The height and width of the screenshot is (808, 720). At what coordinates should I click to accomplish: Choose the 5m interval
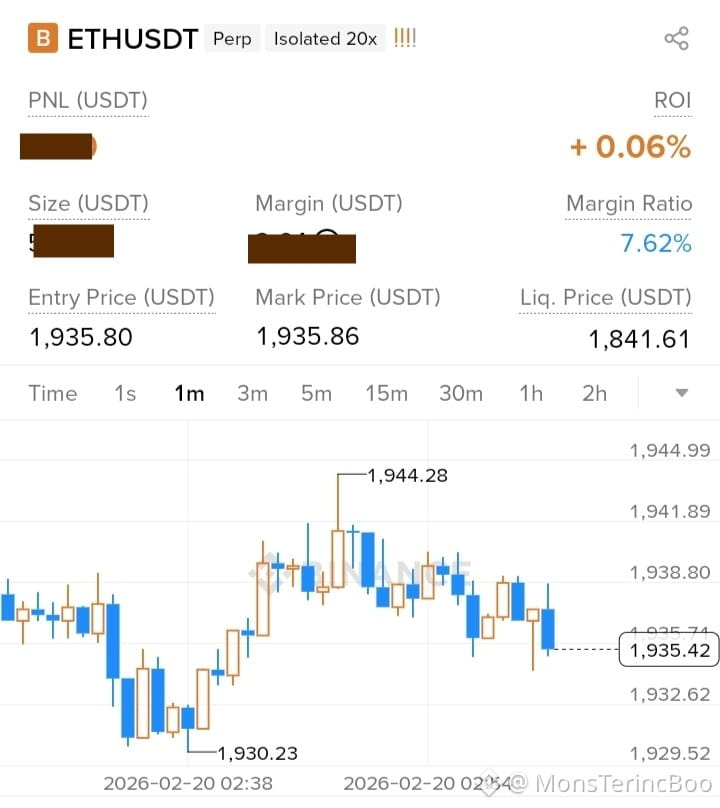click(x=316, y=394)
